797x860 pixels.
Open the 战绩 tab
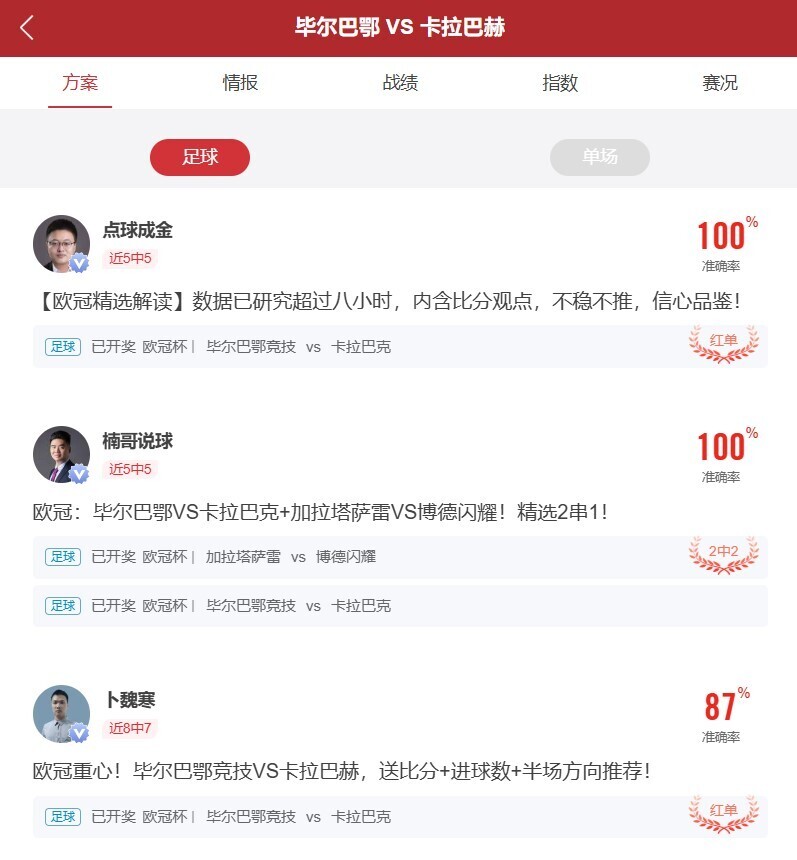click(x=400, y=83)
